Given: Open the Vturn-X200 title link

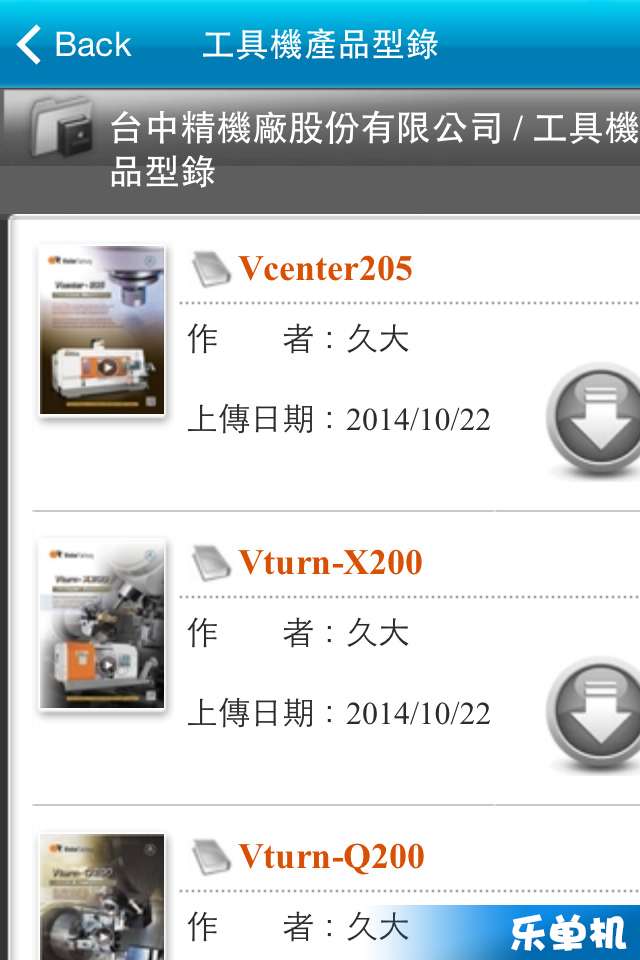Looking at the screenshot, I should 330,562.
